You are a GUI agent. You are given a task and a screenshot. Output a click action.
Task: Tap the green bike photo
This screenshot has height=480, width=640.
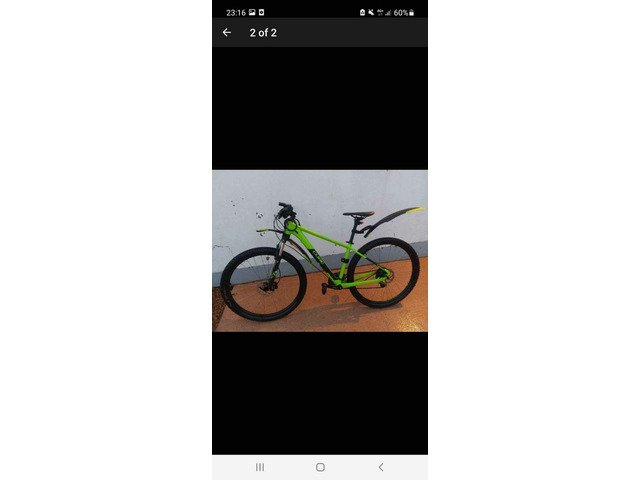[x=319, y=250]
